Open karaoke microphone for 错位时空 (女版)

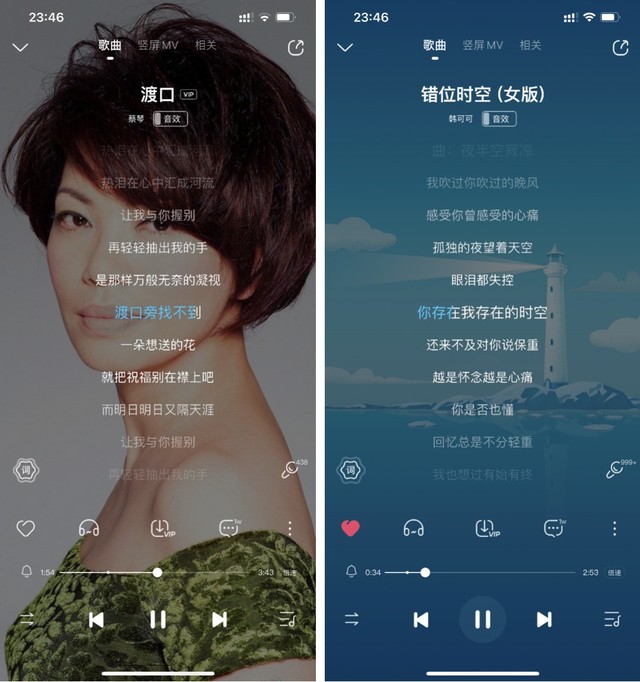(614, 469)
